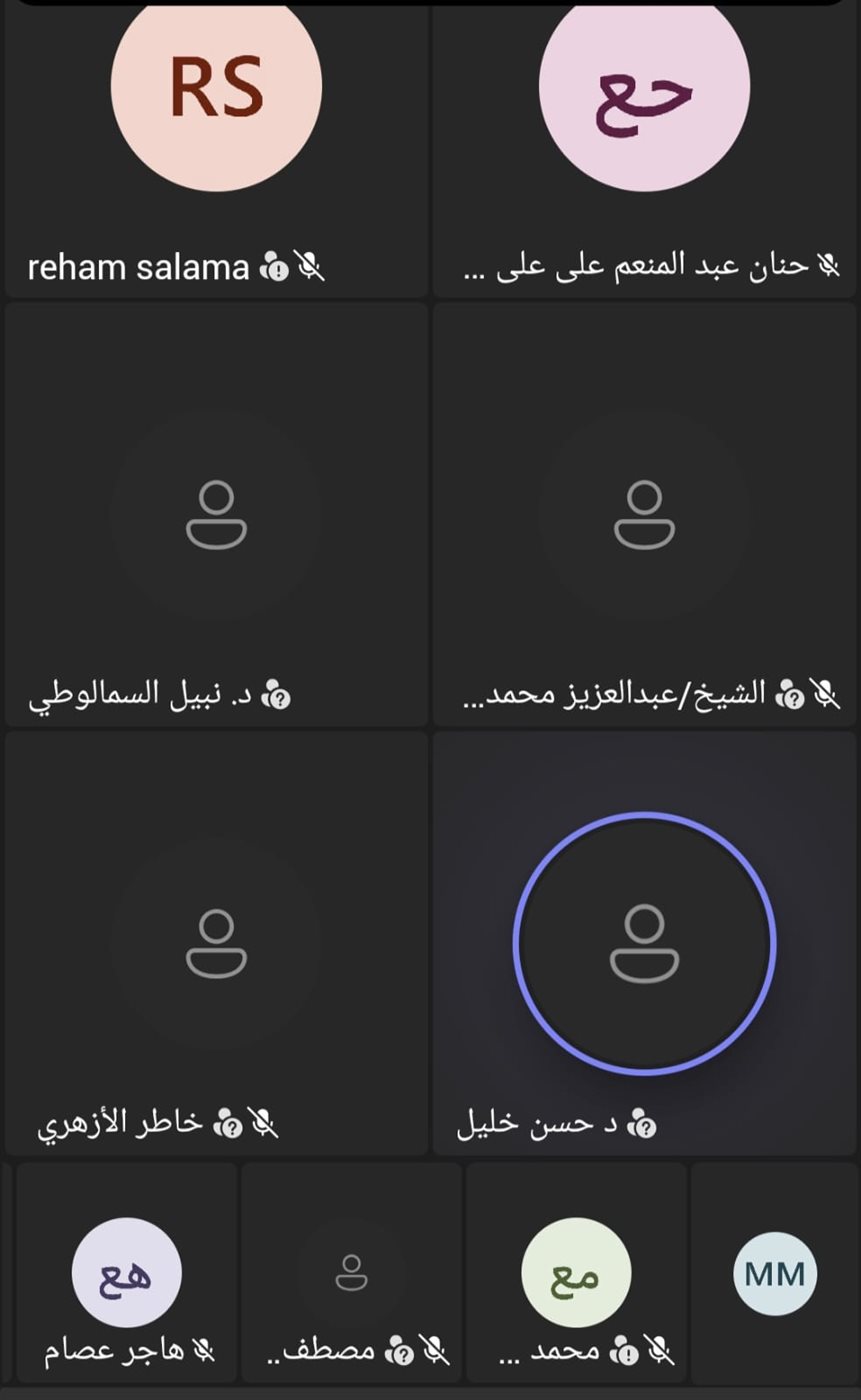The image size is (861, 1400).
Task: Tap د. نبيل السمالوطي's participant tile
Action: pos(216,515)
